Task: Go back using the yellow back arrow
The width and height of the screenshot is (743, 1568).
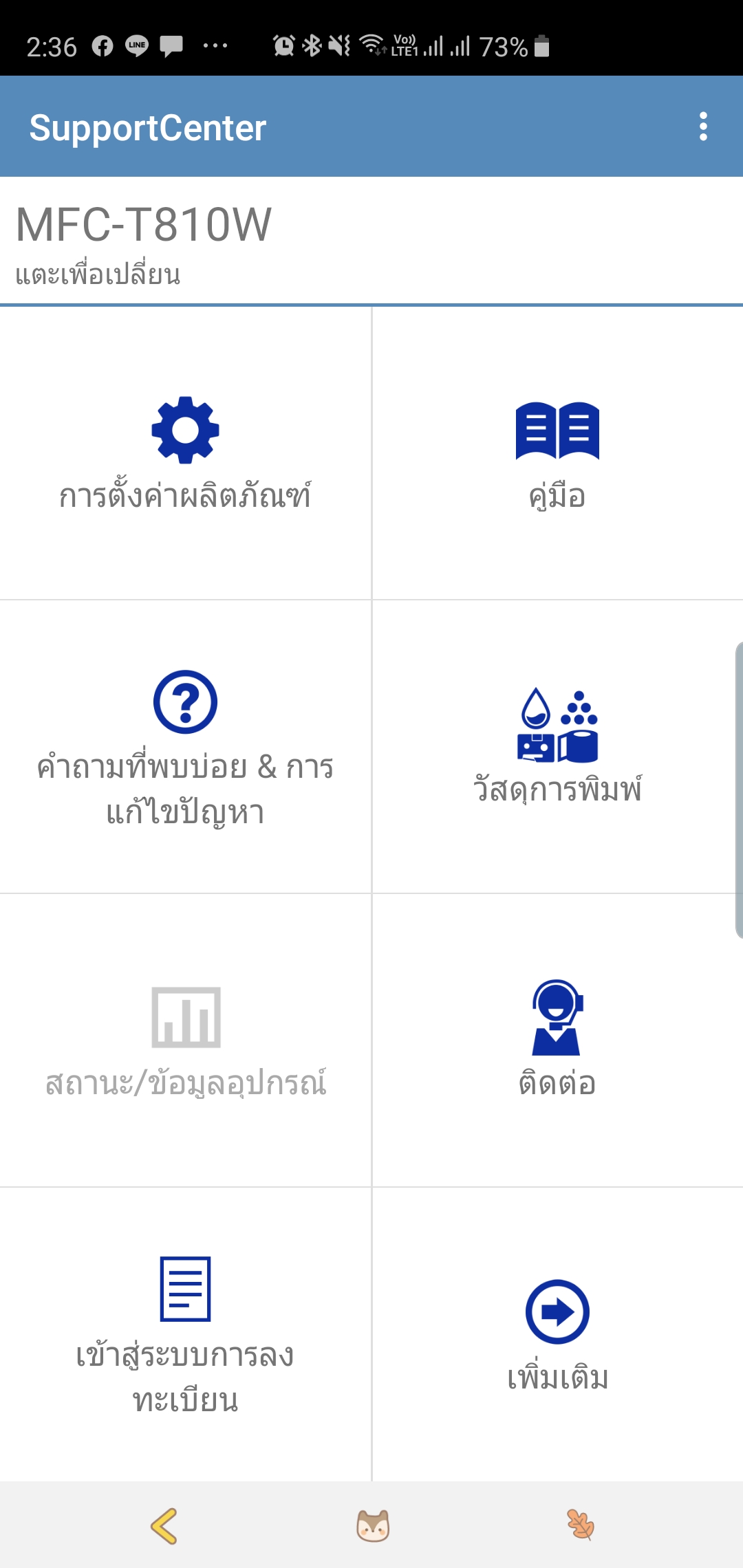Action: tap(164, 1526)
